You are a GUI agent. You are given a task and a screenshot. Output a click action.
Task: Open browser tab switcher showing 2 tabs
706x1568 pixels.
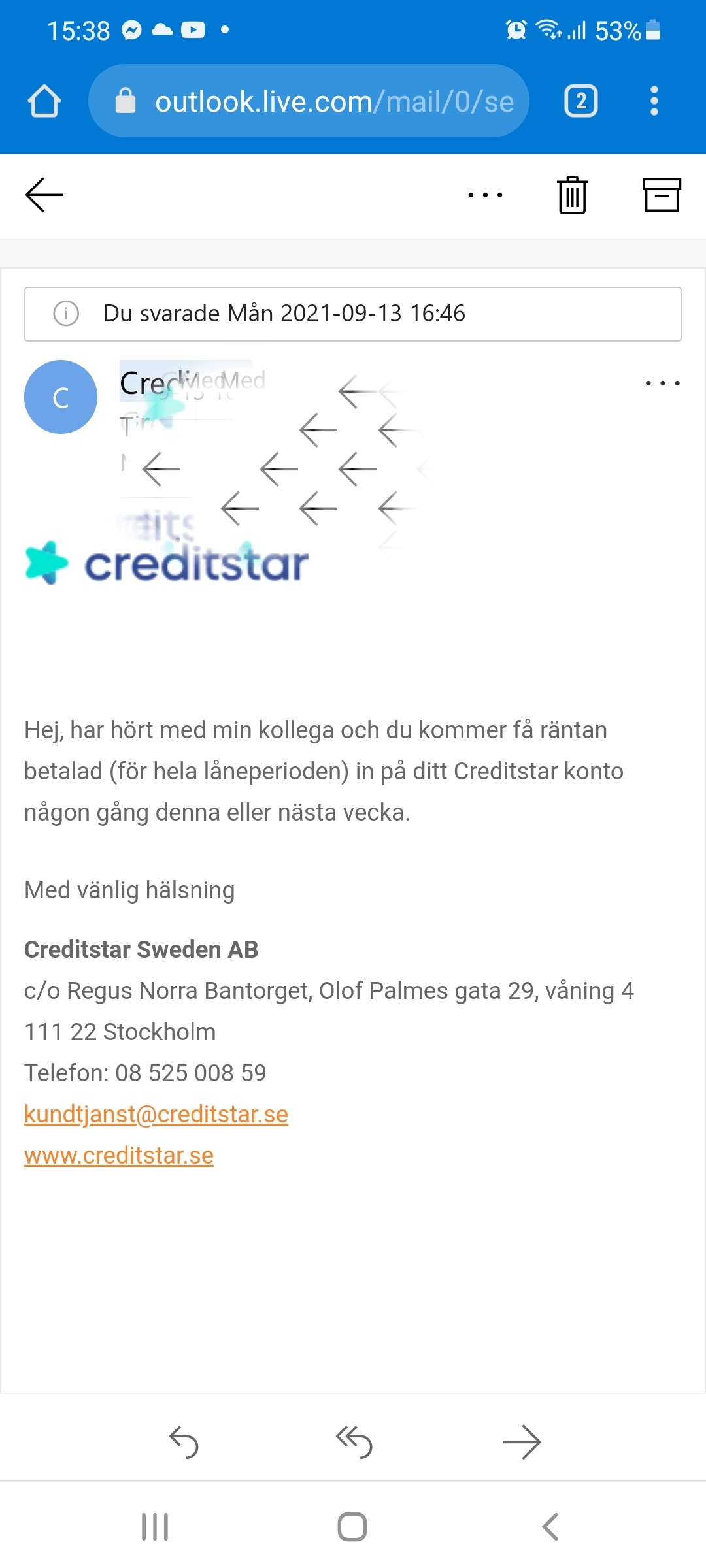[580, 101]
